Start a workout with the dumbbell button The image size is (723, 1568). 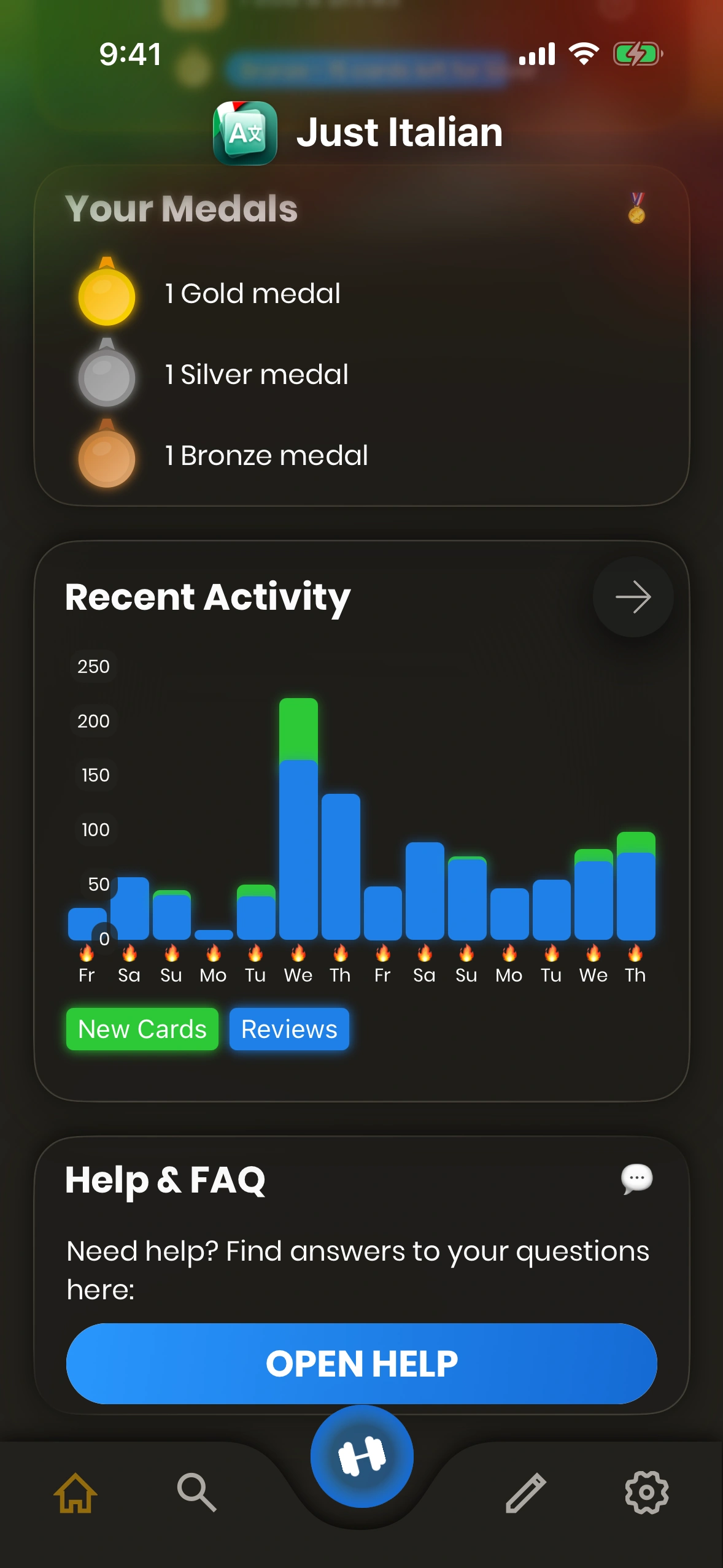pyautogui.click(x=361, y=1456)
